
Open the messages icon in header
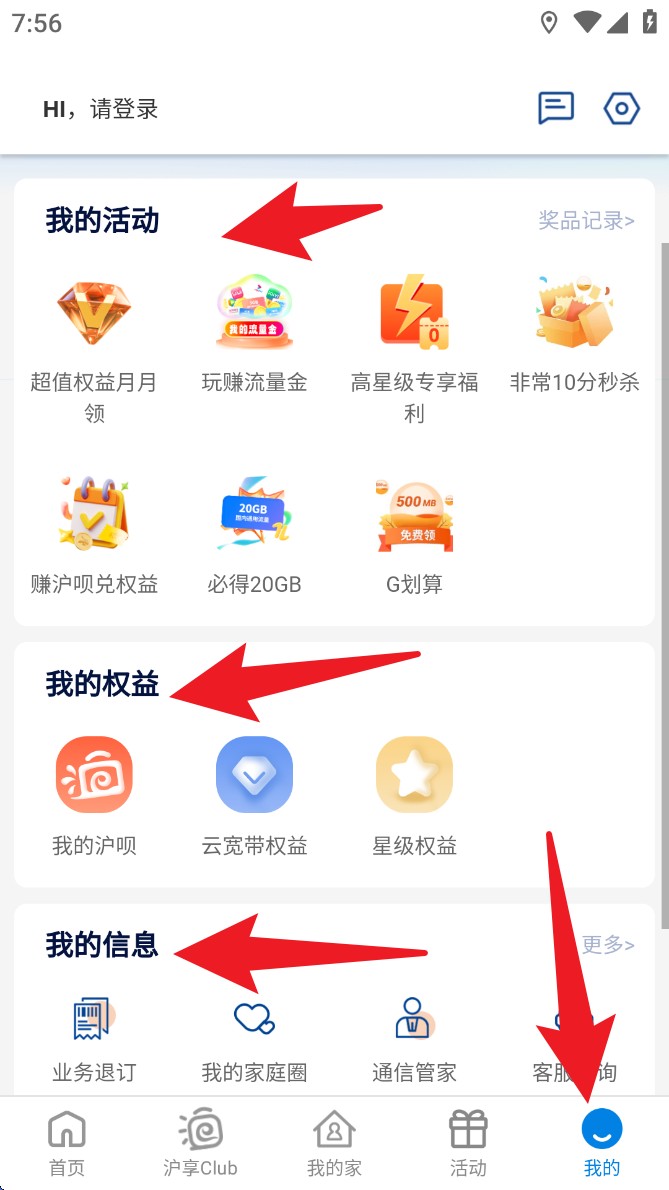click(555, 108)
